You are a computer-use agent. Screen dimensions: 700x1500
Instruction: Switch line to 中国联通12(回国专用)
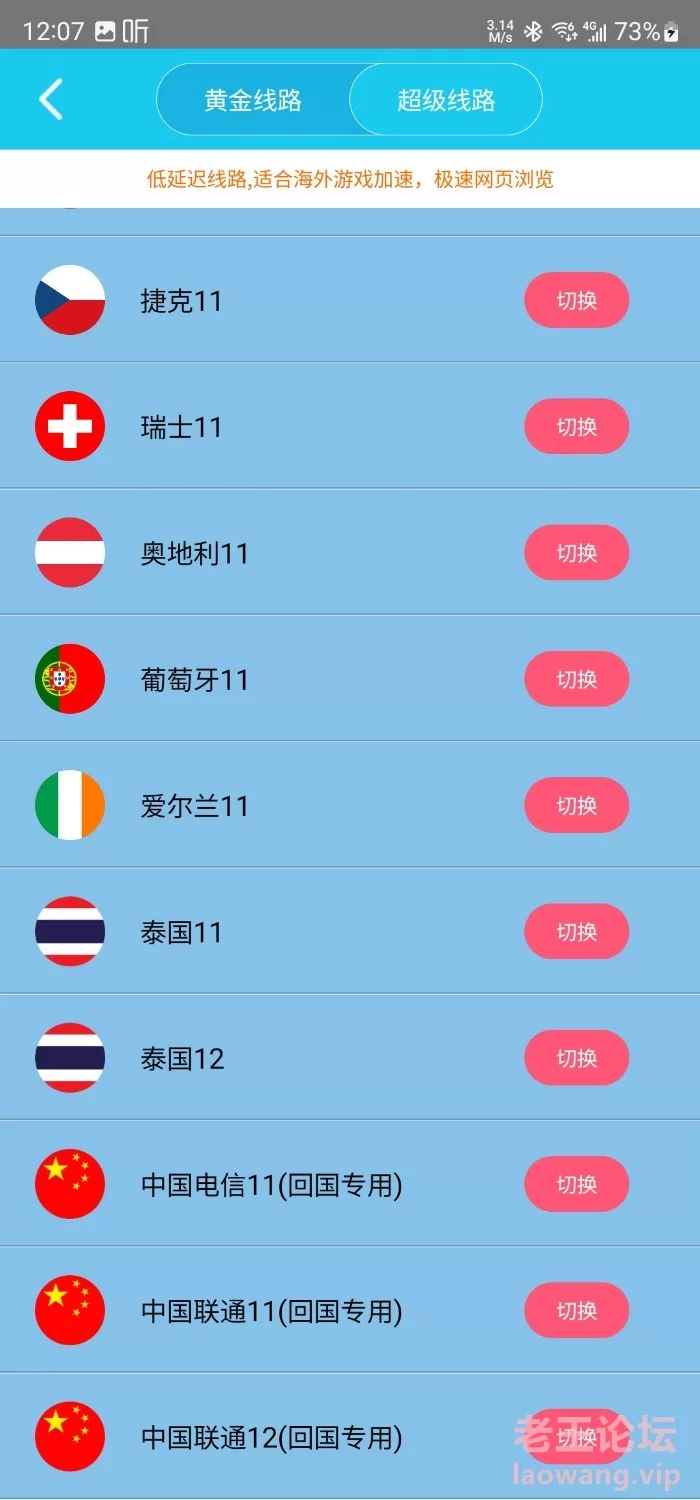point(577,1437)
